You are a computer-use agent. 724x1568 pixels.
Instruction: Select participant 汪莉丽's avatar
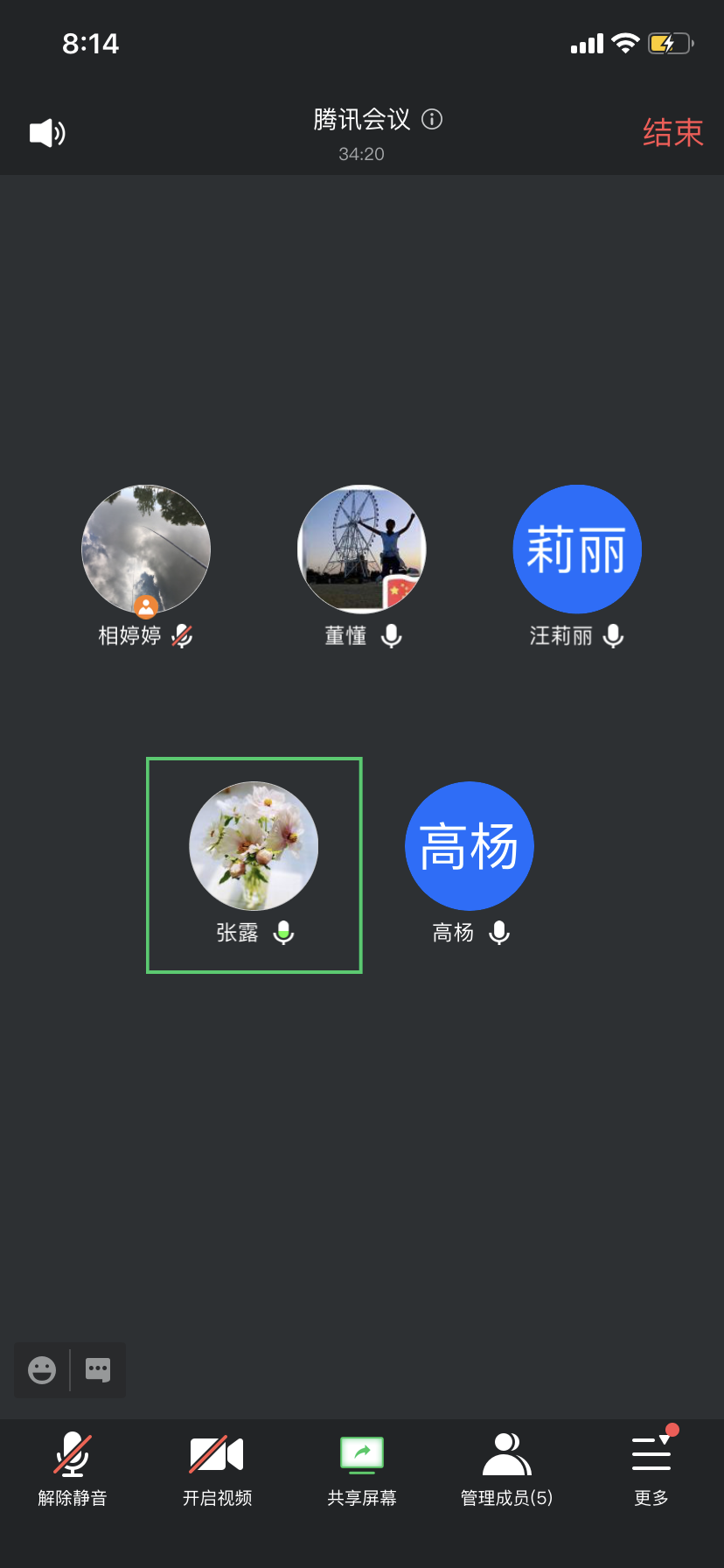pyautogui.click(x=577, y=549)
